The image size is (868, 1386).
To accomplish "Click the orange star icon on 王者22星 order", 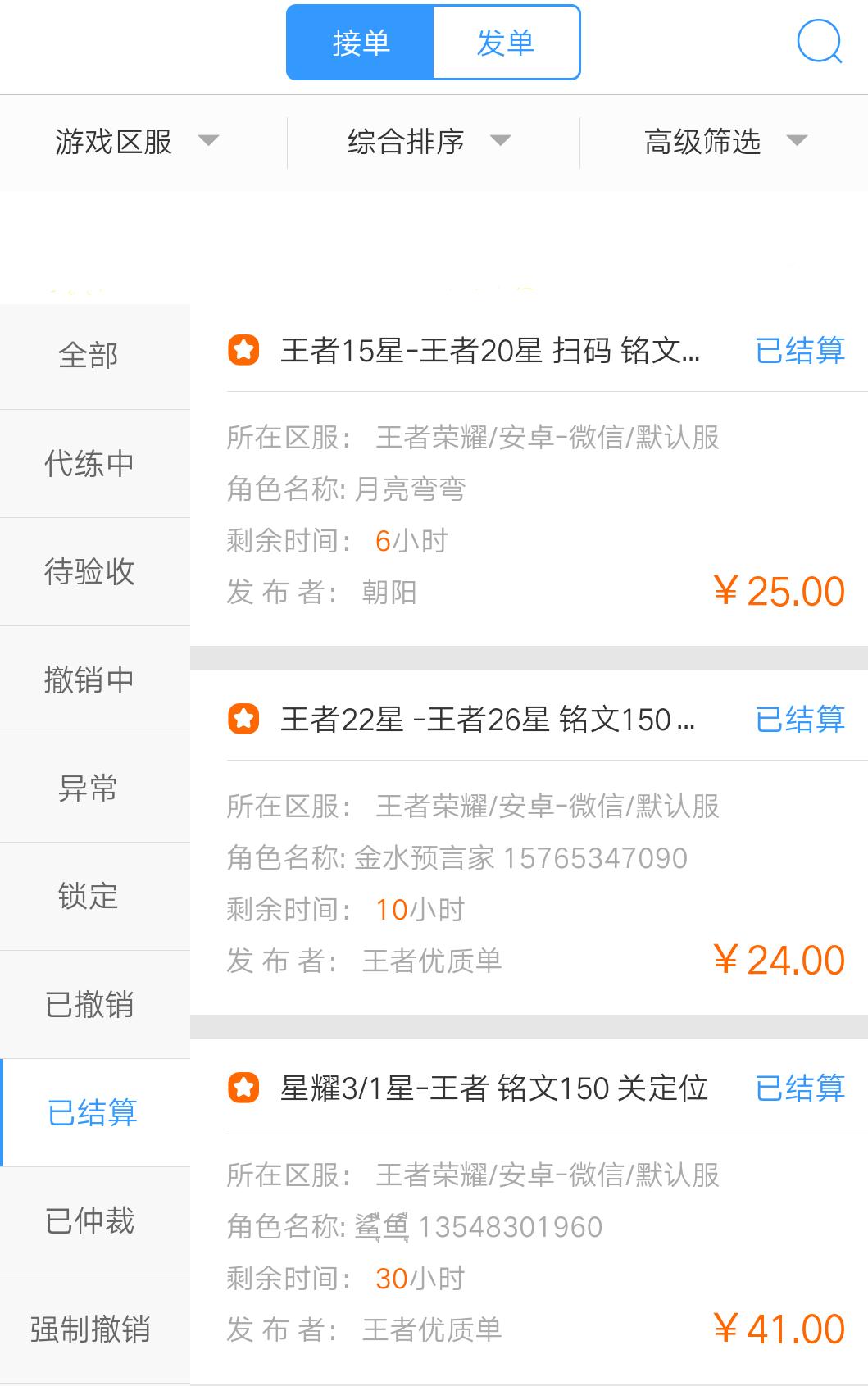I will pyautogui.click(x=243, y=721).
